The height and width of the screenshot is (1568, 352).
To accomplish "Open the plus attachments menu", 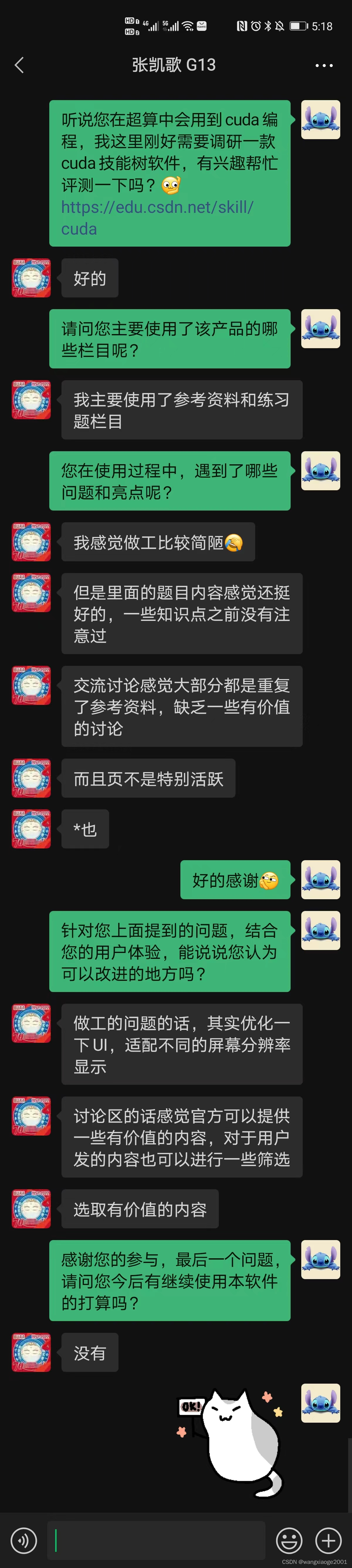I will (x=328, y=1541).
